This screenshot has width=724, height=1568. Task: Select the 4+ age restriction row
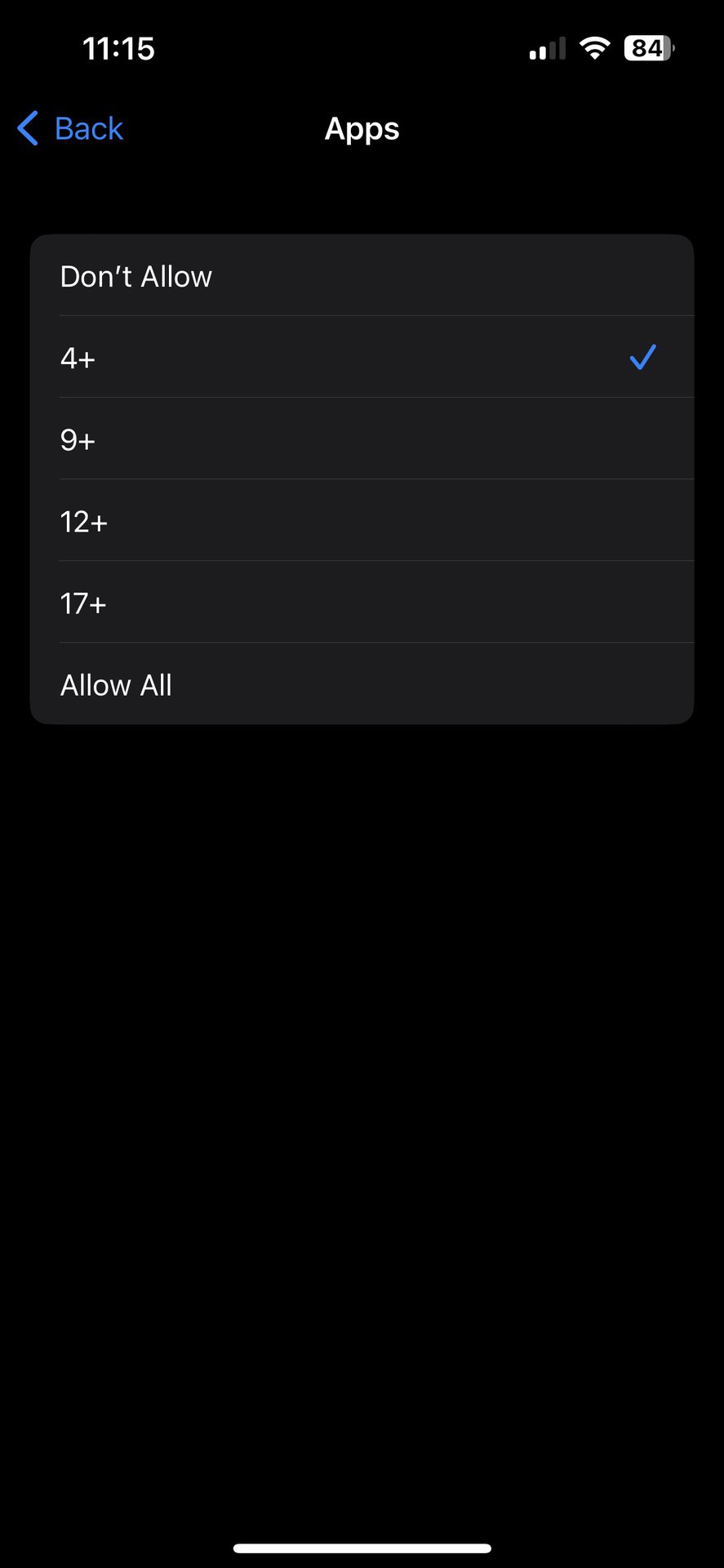(x=362, y=357)
